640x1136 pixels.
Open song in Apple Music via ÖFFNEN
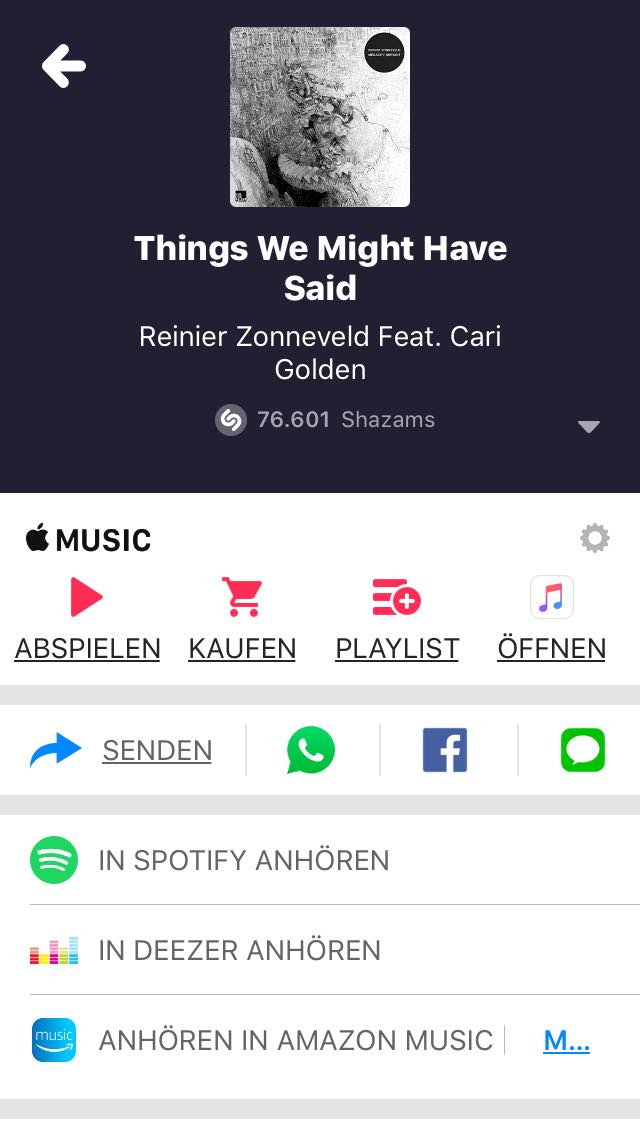tap(551, 620)
